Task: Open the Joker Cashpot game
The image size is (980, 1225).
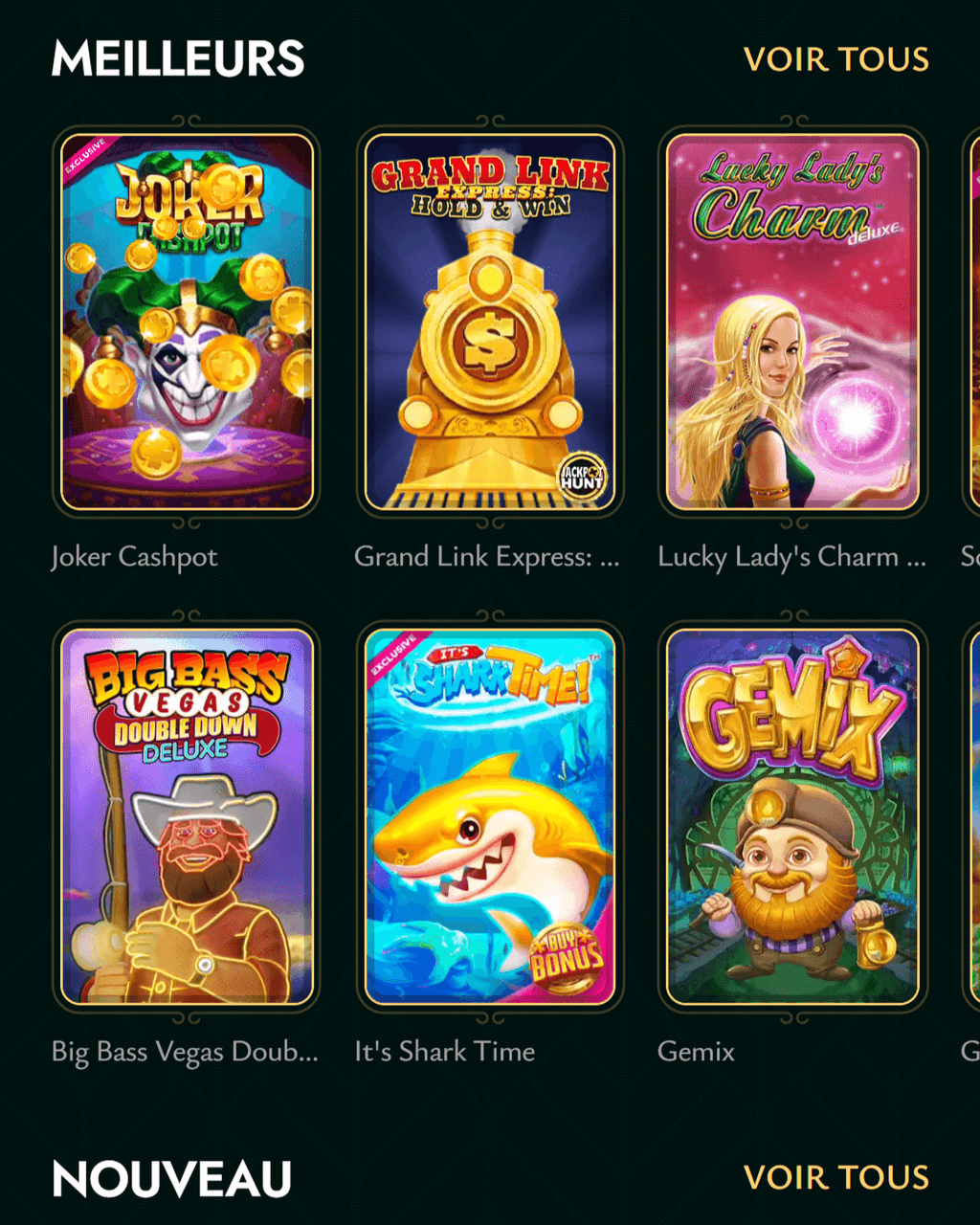Action: click(x=187, y=322)
